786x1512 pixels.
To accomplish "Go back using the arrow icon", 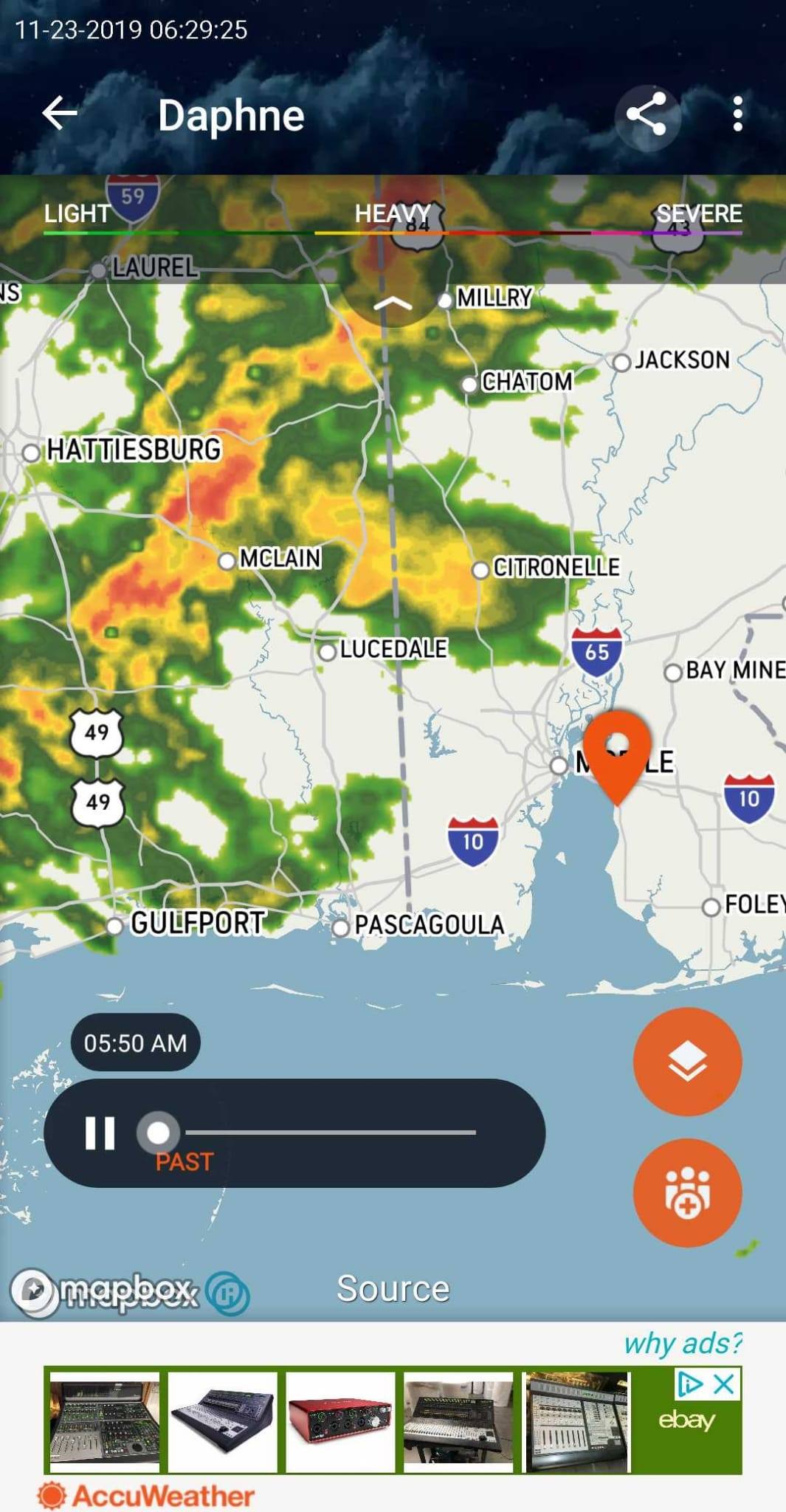I will coord(60,114).
